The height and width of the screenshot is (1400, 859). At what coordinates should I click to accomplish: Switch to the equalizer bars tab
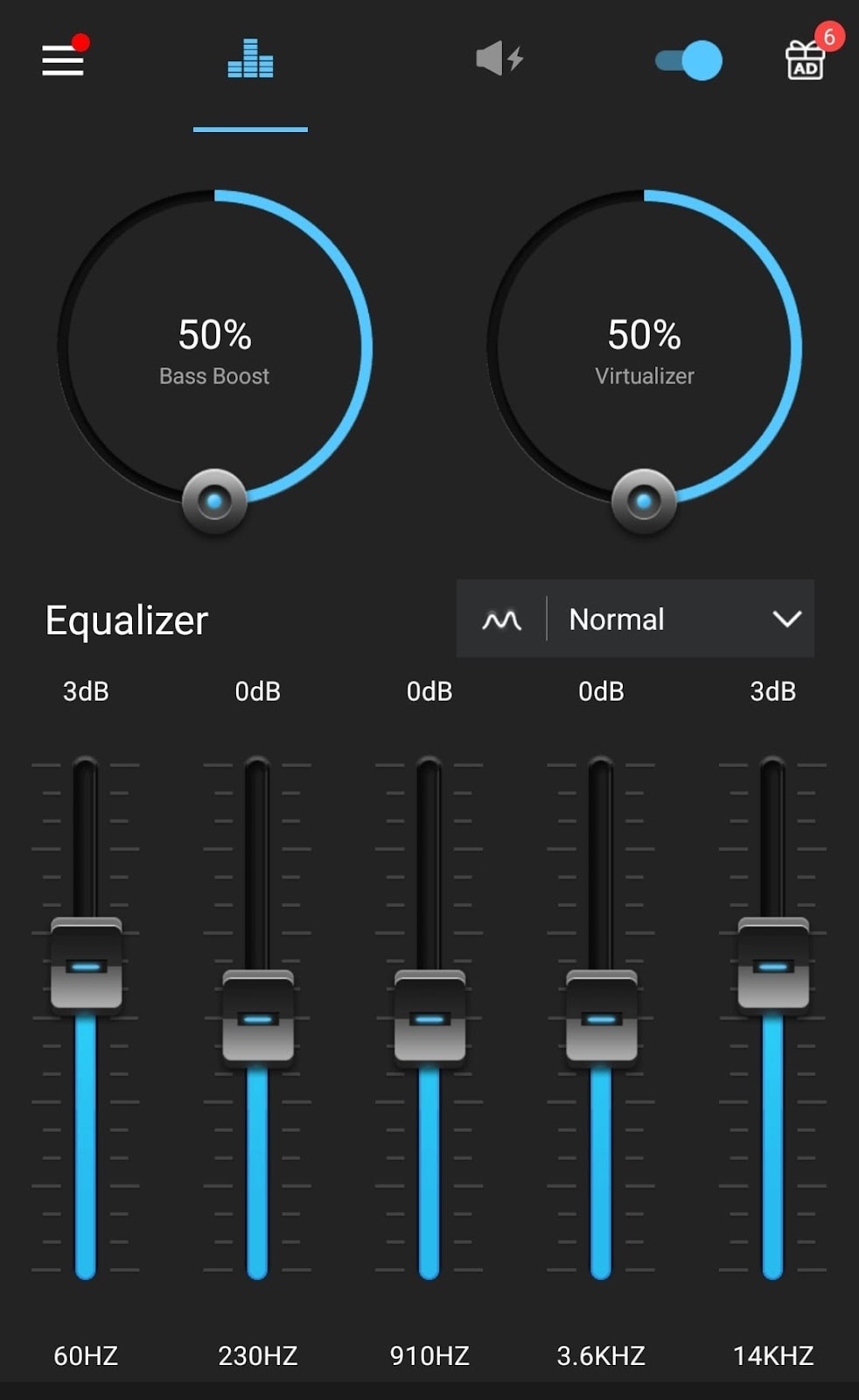[250, 59]
